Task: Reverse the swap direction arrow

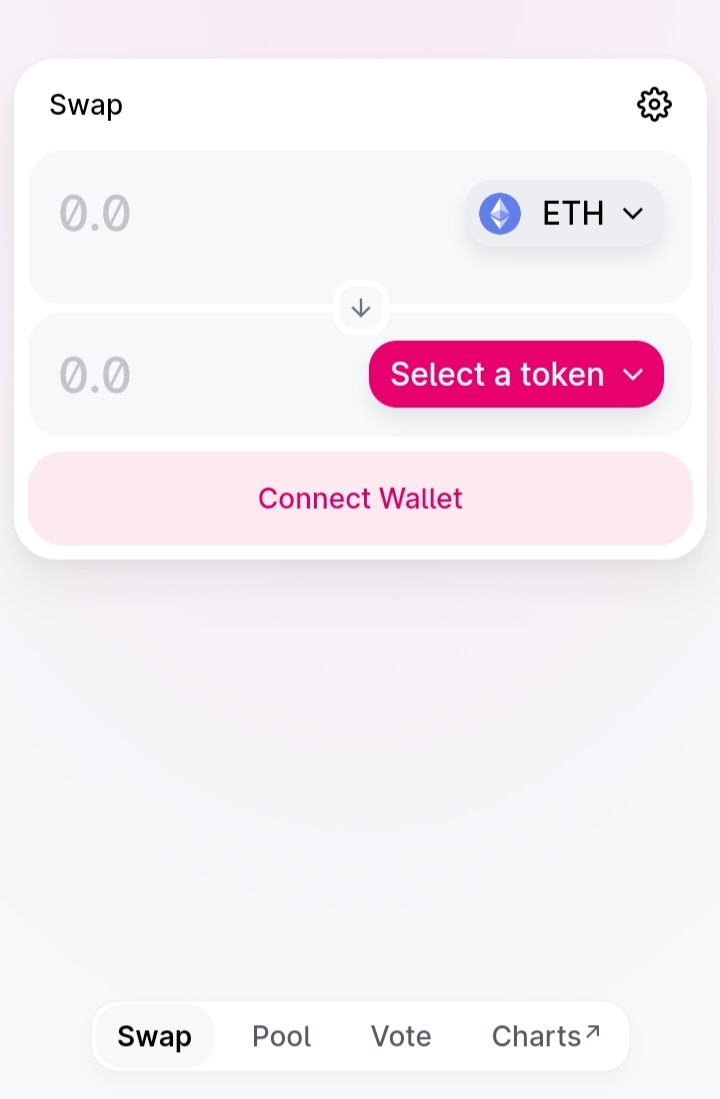Action: pos(361,309)
